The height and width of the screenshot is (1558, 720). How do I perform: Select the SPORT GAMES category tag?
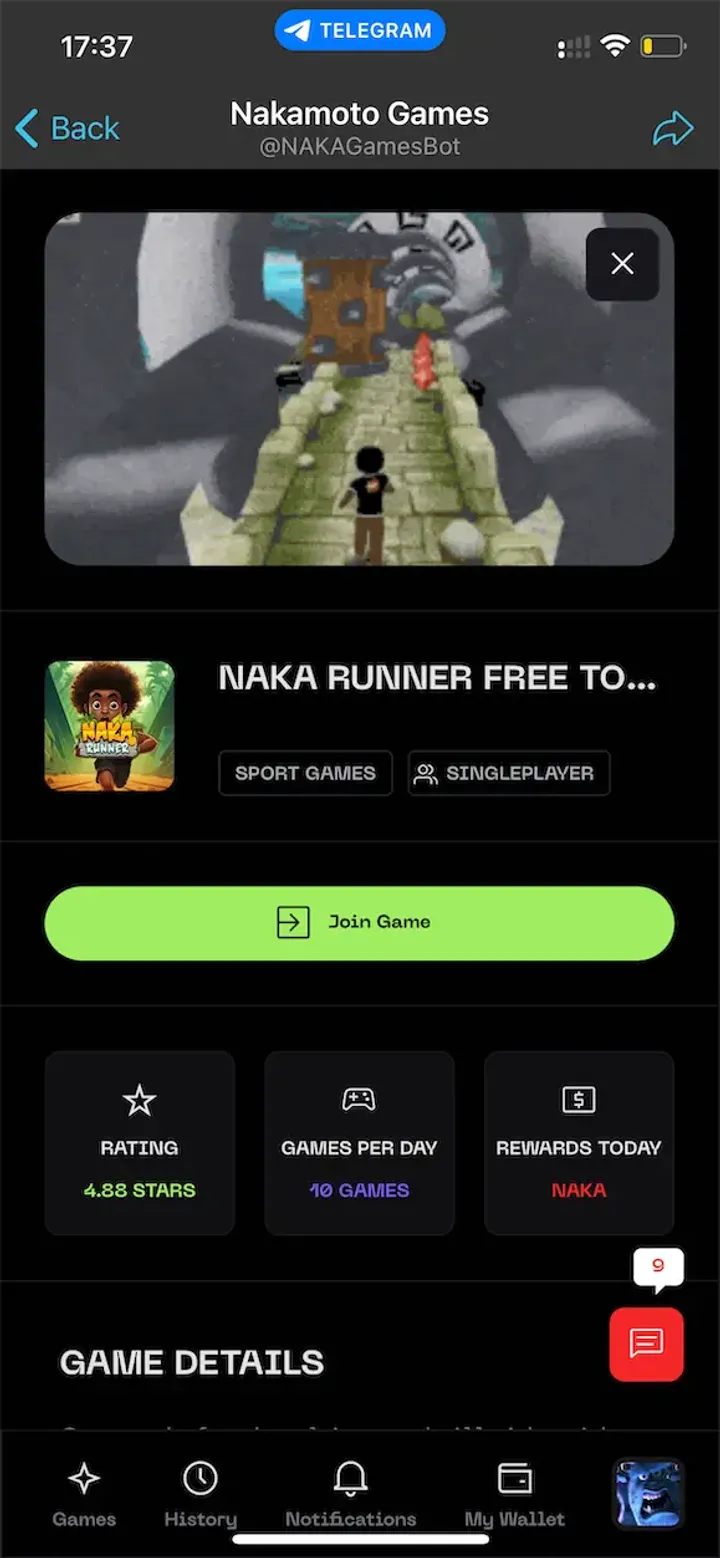(x=305, y=773)
